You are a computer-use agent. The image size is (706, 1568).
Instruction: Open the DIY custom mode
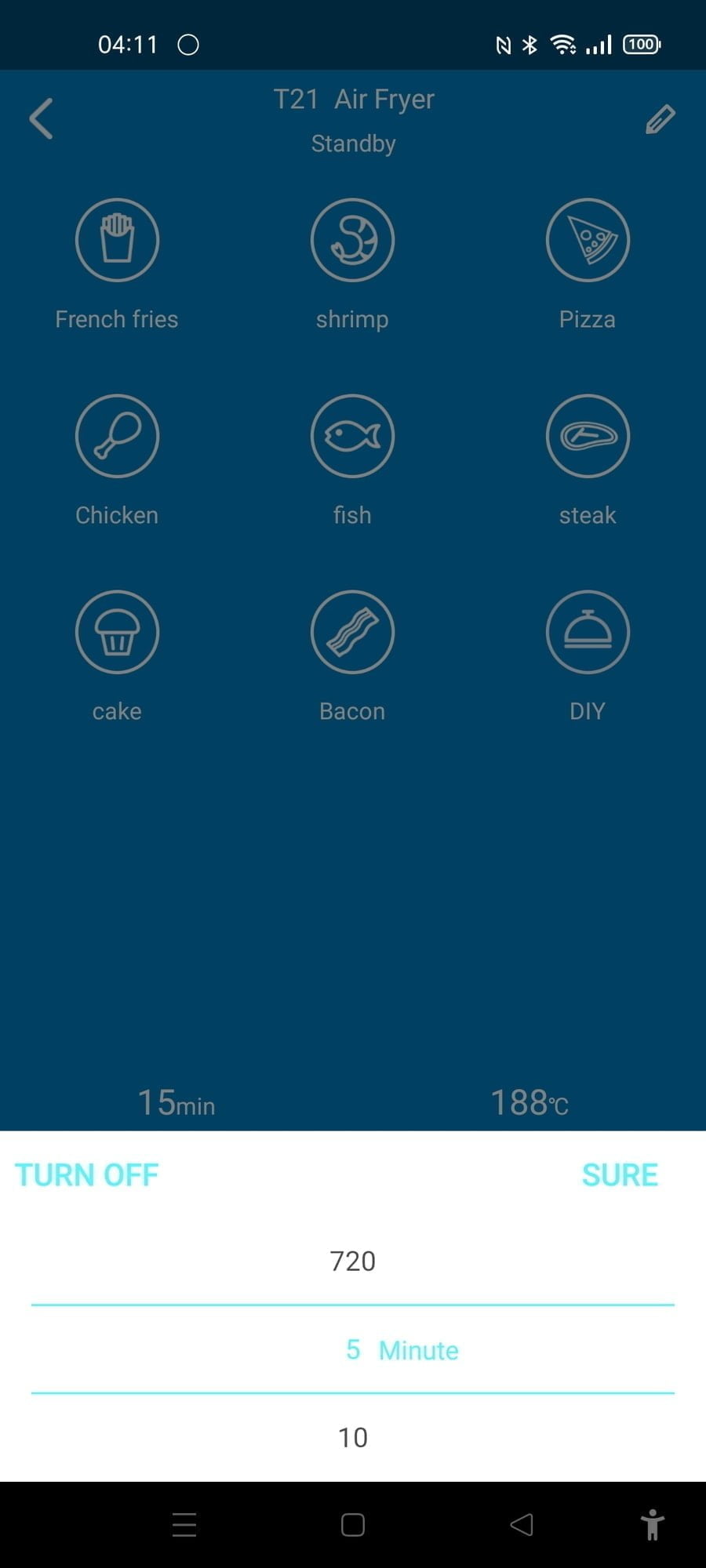pos(588,632)
